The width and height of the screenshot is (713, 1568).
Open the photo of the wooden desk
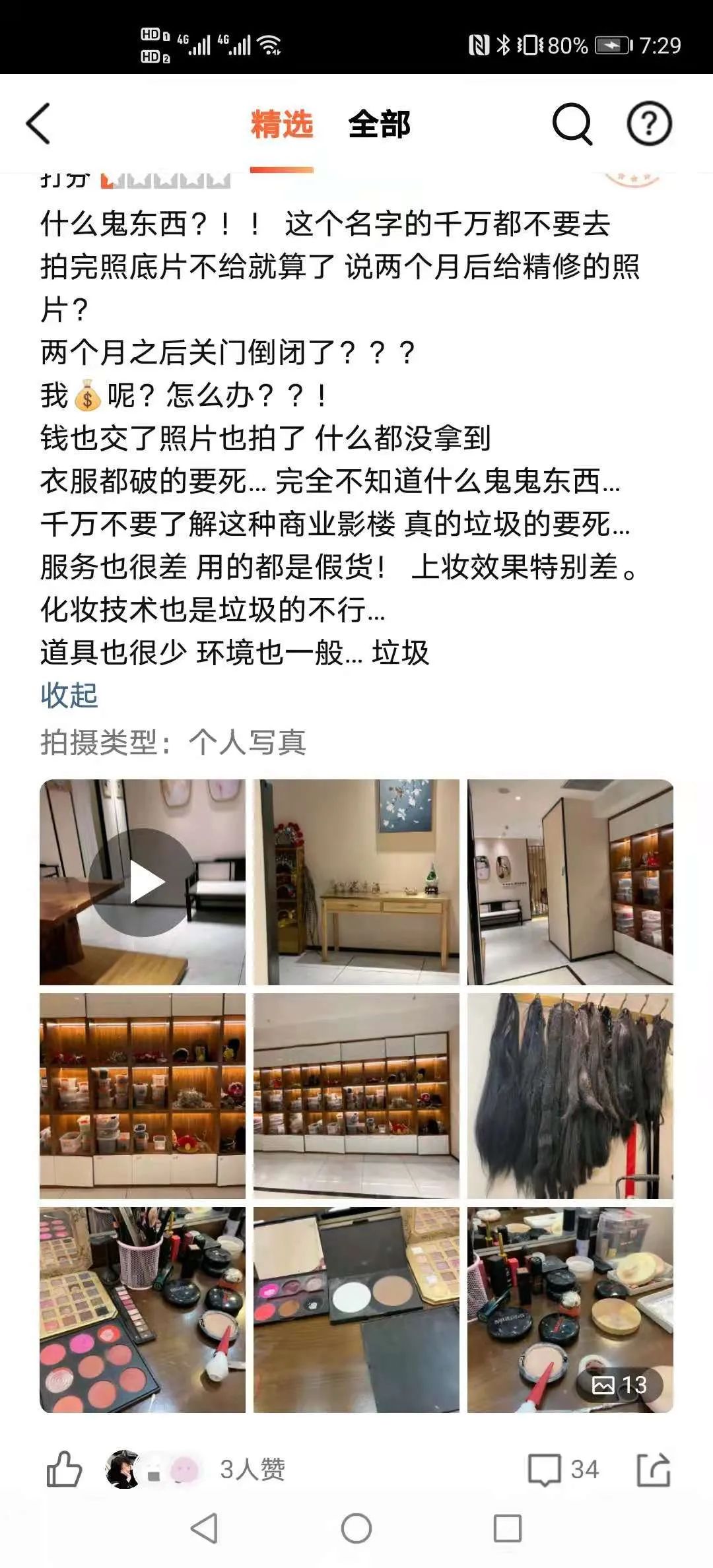tap(356, 882)
